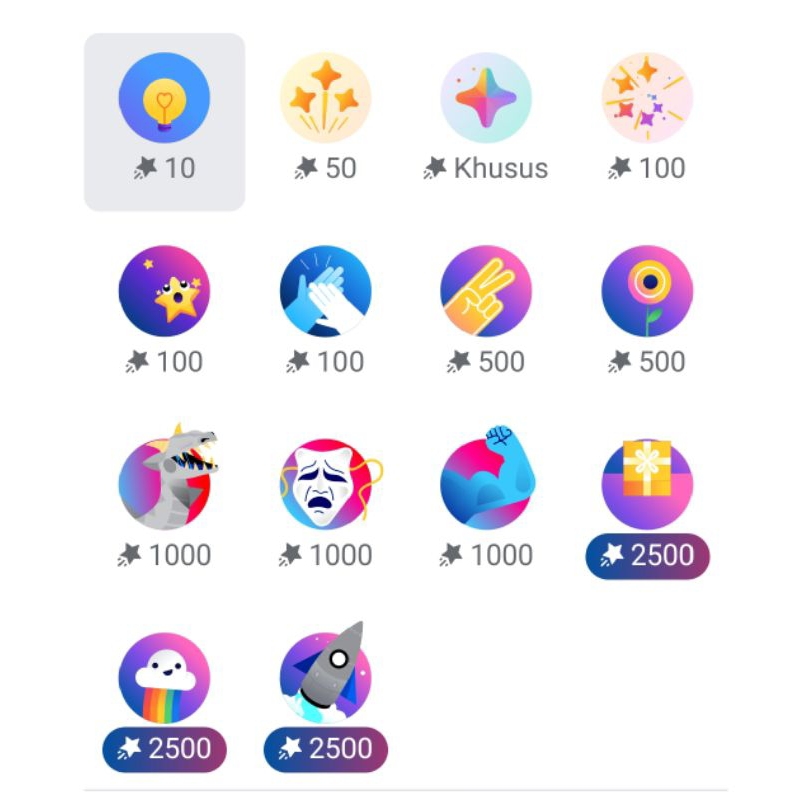Pick the 1000-star crying mask gift
This screenshot has height=800, width=800.
(x=325, y=483)
